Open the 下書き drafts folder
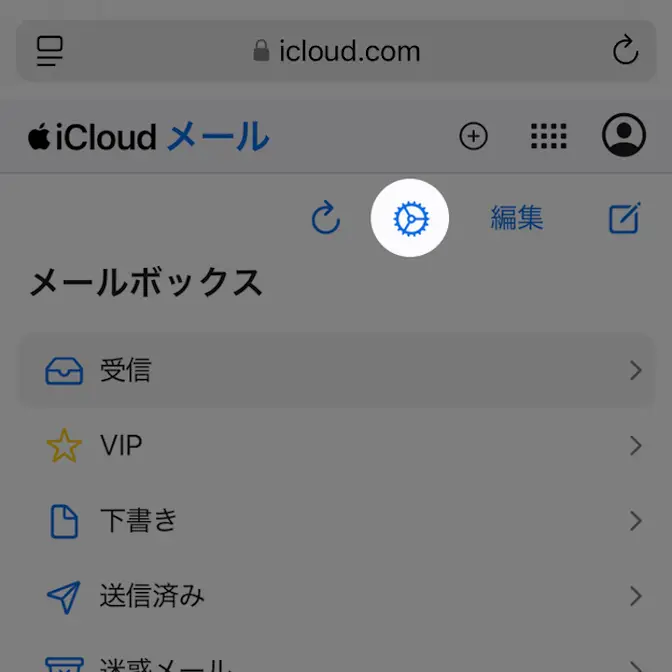 336,521
